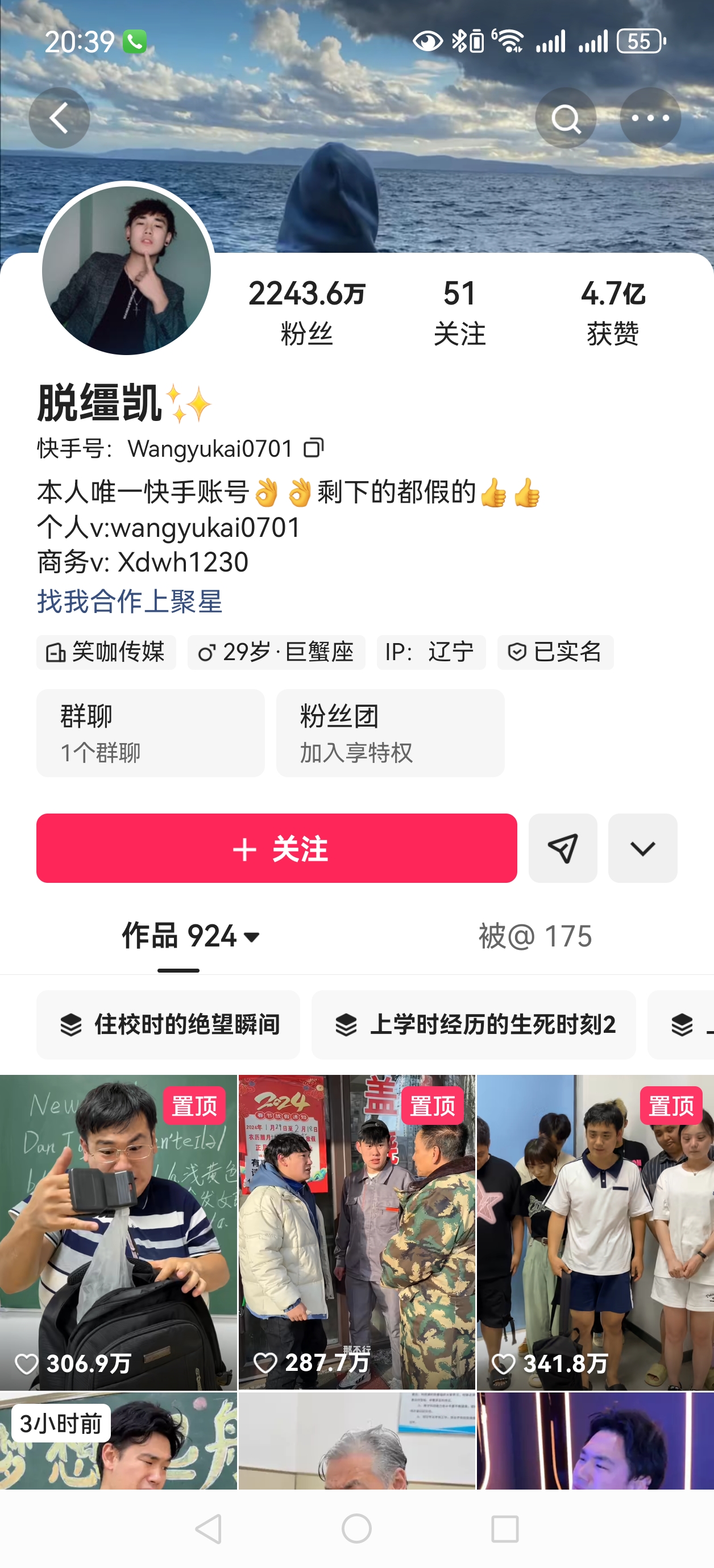This screenshot has height=1568, width=714.
Task: Open the 住校时的绝望瞬间 collection
Action: pyautogui.click(x=168, y=1025)
